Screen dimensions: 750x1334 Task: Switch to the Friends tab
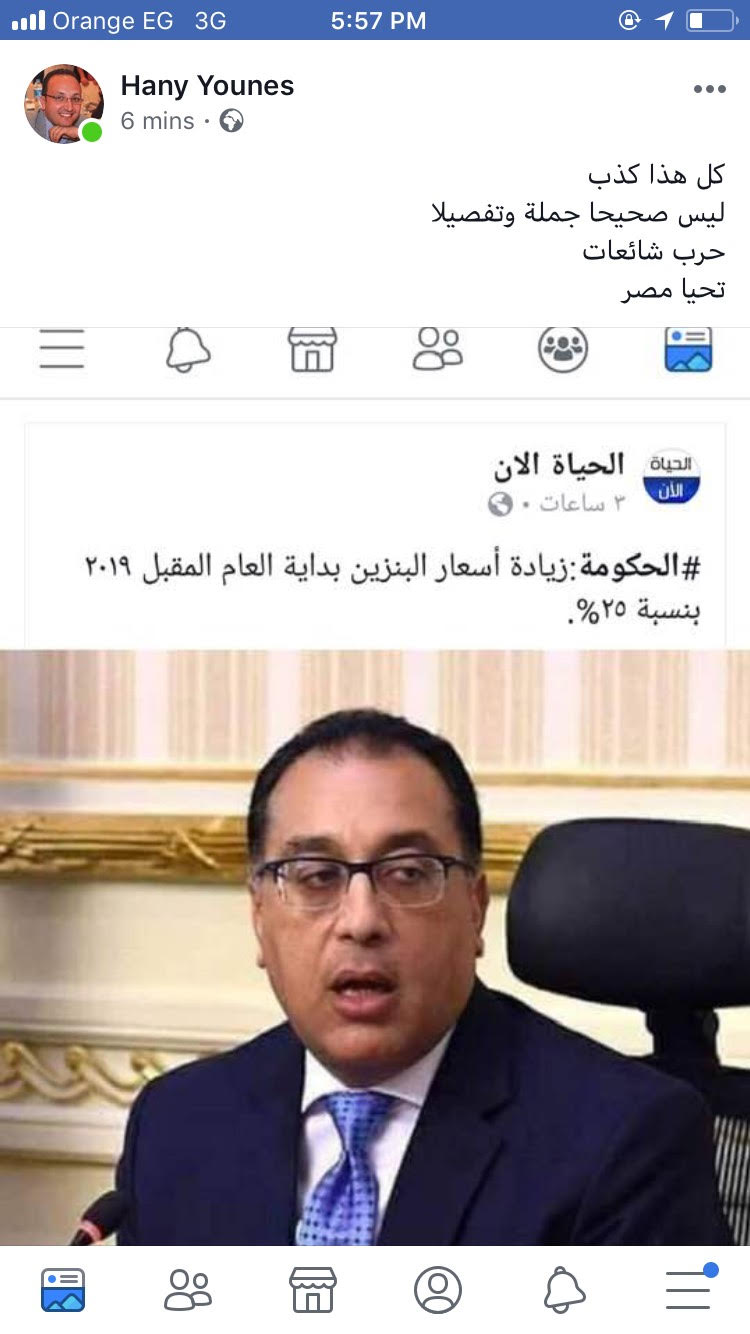tap(188, 1289)
